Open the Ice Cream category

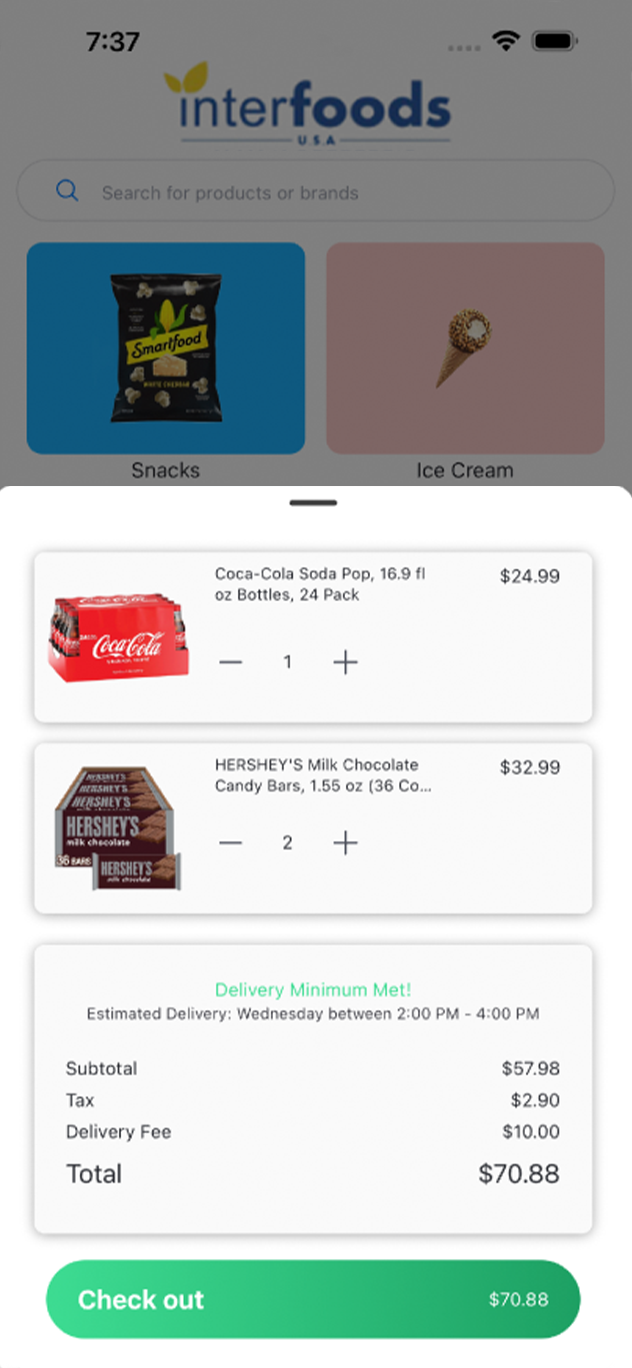(465, 349)
